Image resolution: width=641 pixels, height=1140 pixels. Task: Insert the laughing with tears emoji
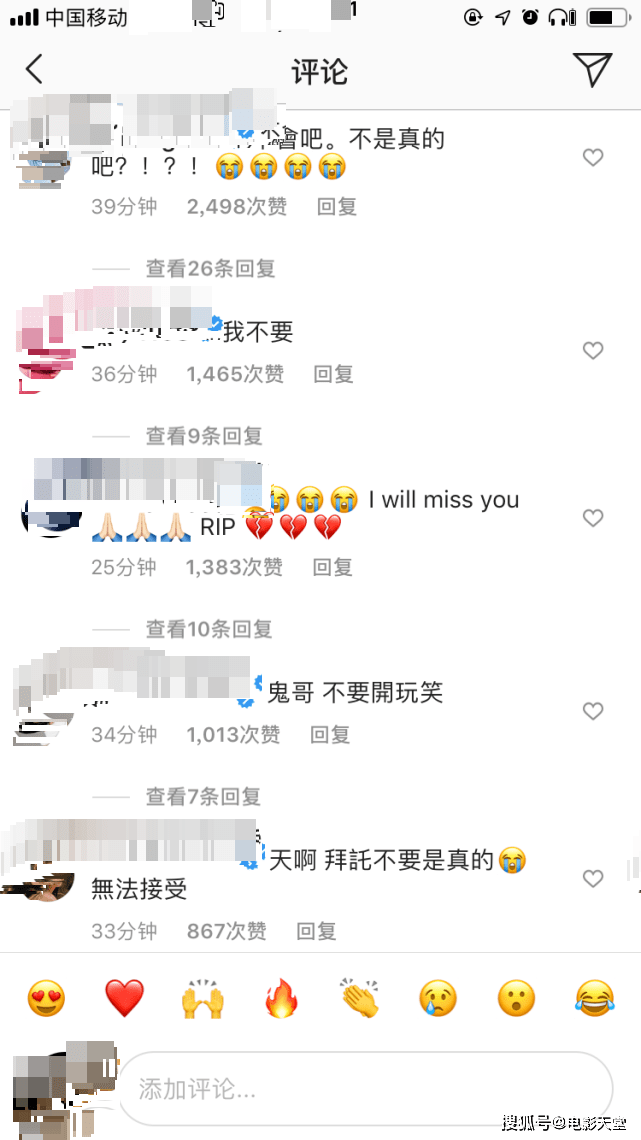pos(594,998)
